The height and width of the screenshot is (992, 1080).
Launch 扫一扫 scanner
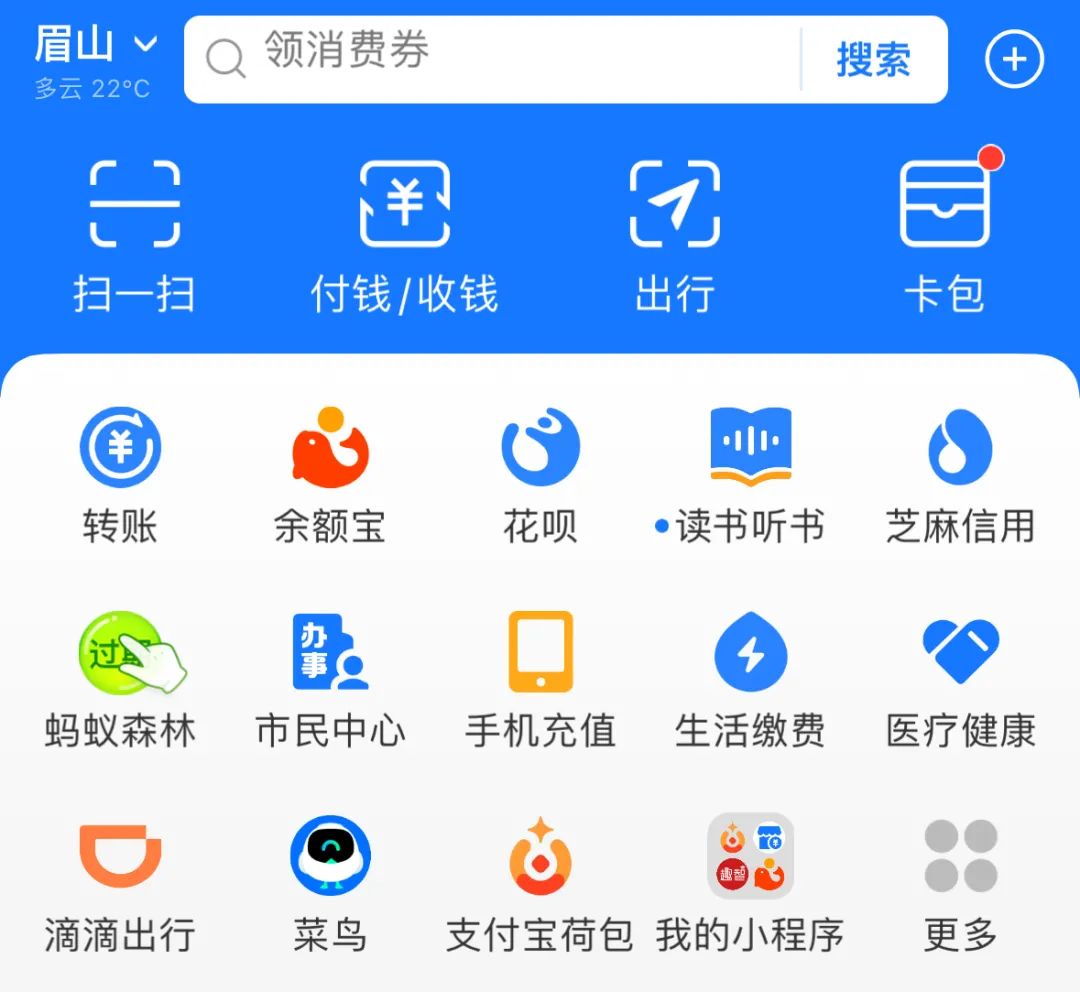134,237
